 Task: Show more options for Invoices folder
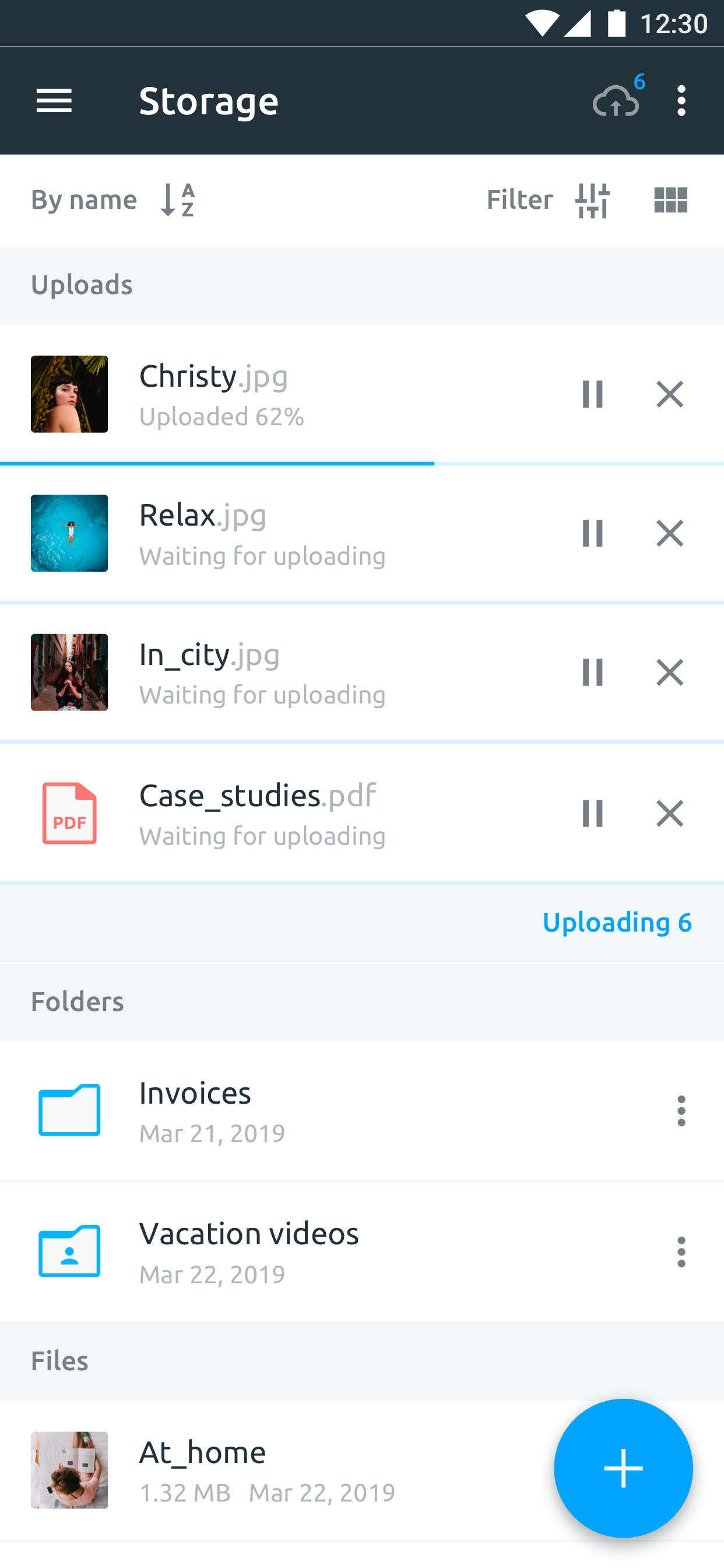681,1111
